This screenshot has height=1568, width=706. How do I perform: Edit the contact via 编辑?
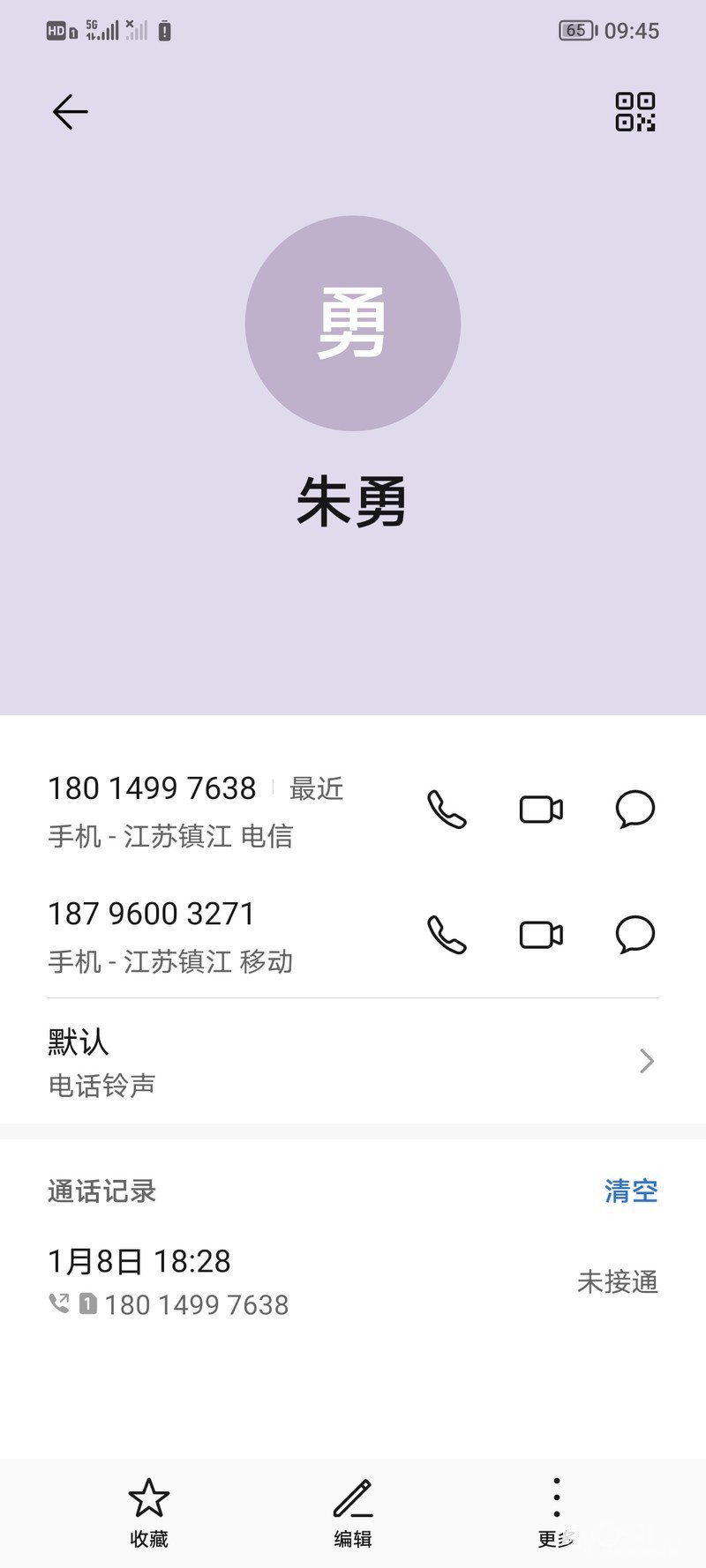coord(353,1512)
